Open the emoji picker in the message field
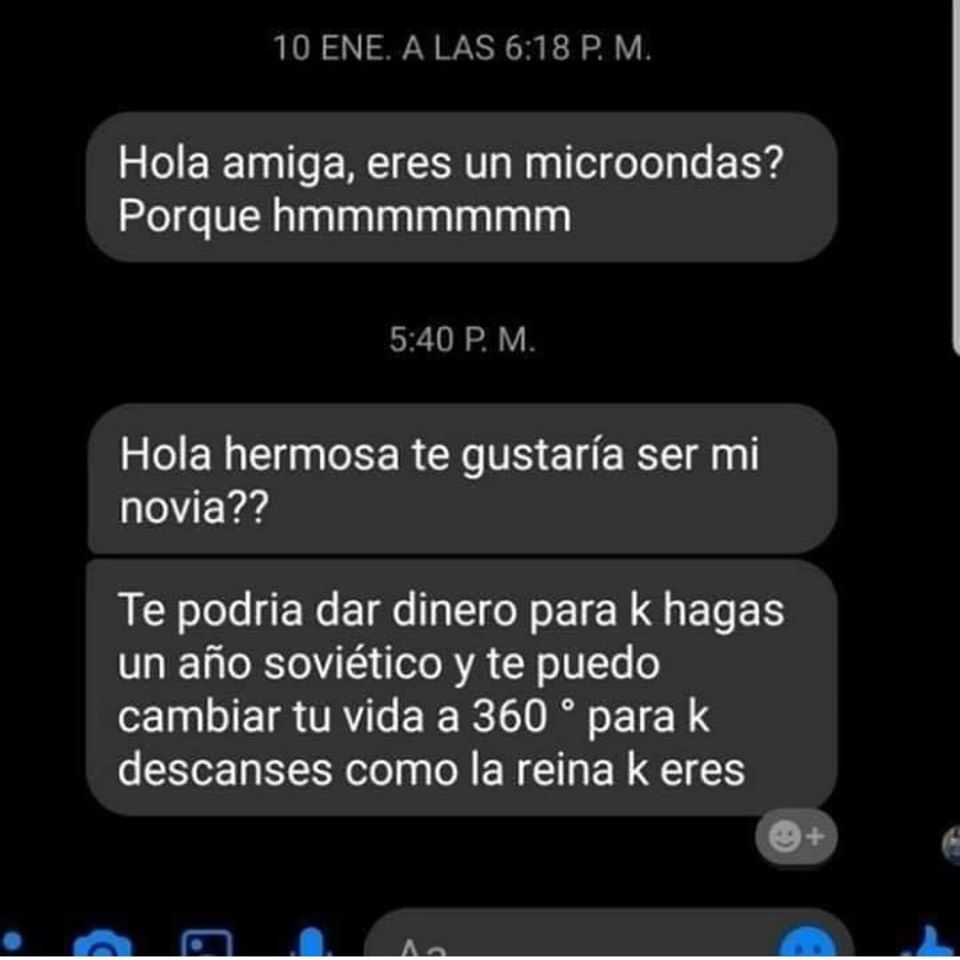Viewport: 960px width, 960px height. pyautogui.click(x=807, y=945)
